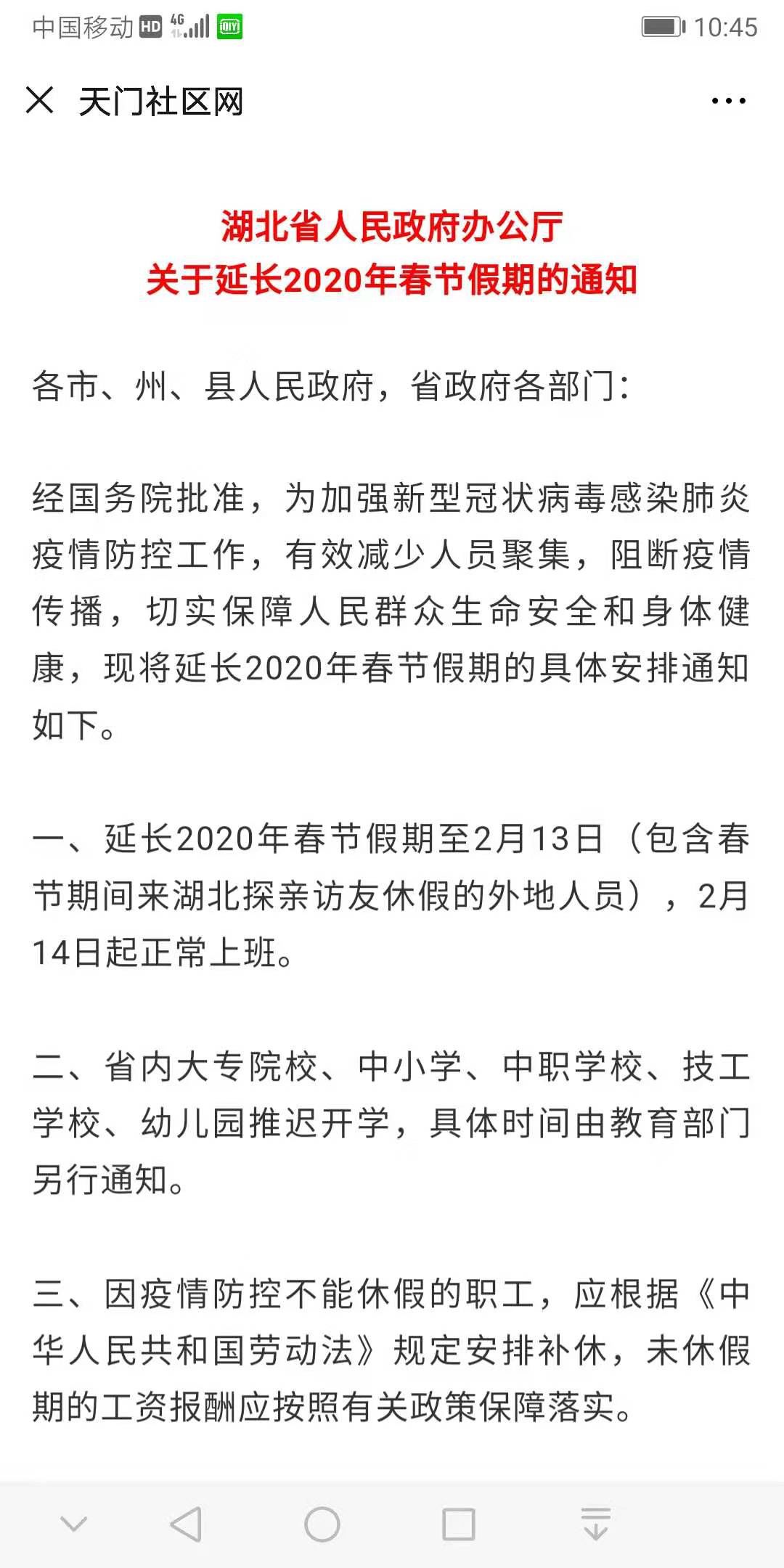Pull down notification panel using the arrow icon

click(595, 1524)
